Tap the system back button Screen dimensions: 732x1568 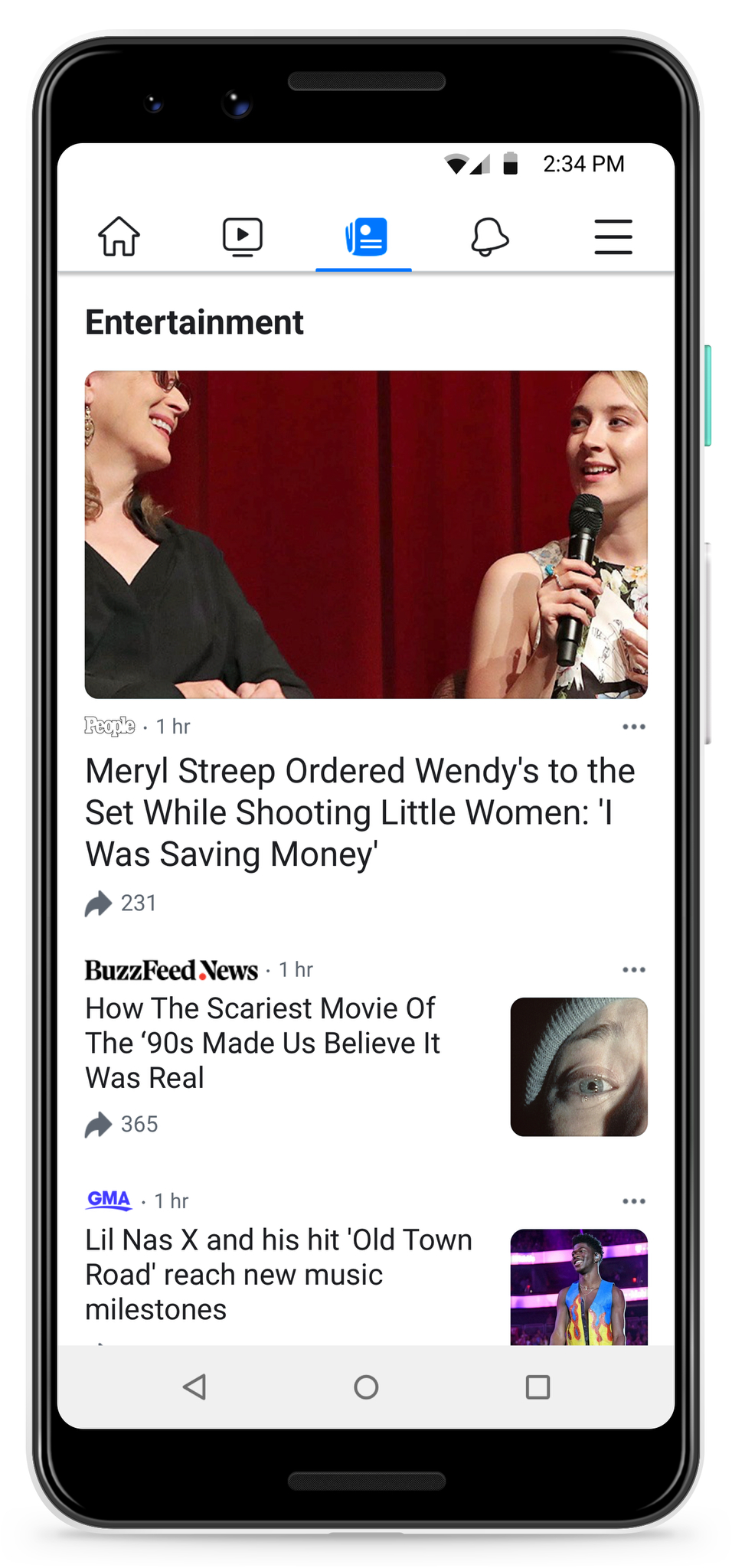coord(194,1387)
